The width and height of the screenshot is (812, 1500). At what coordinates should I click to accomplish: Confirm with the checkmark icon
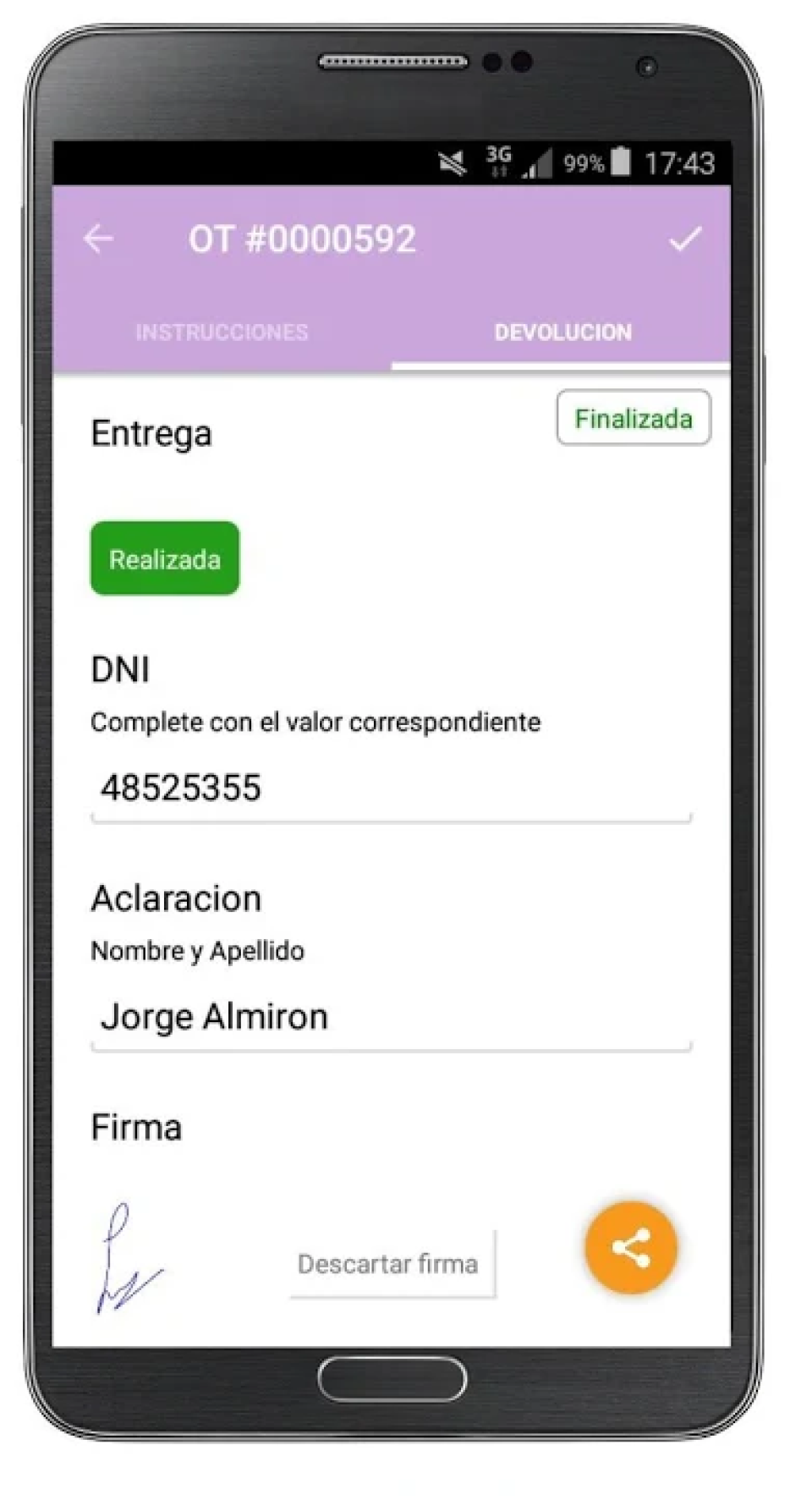click(684, 239)
